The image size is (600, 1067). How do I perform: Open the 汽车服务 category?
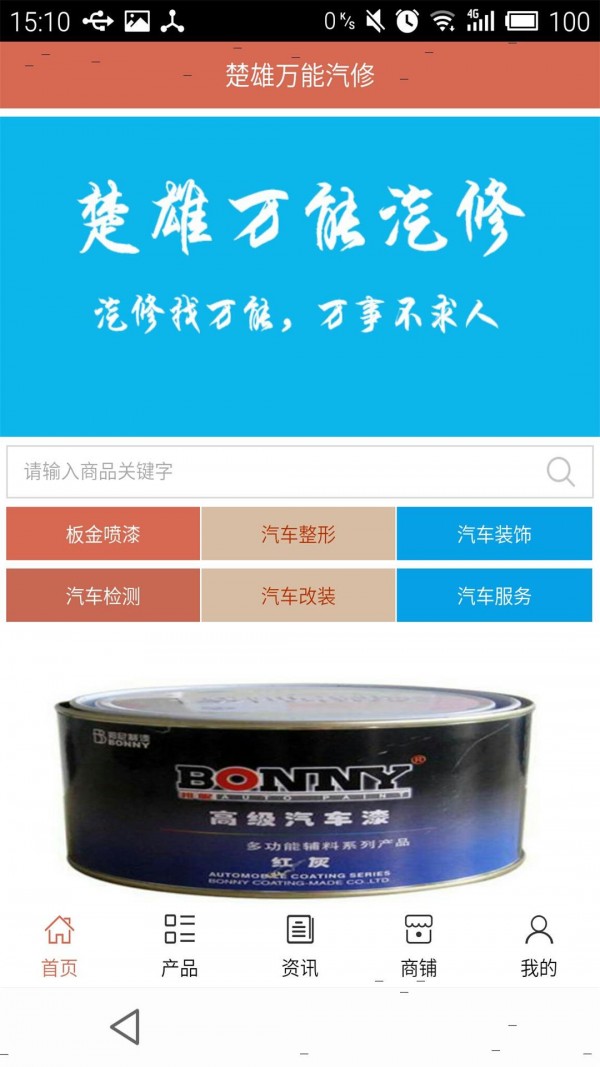[x=494, y=596]
